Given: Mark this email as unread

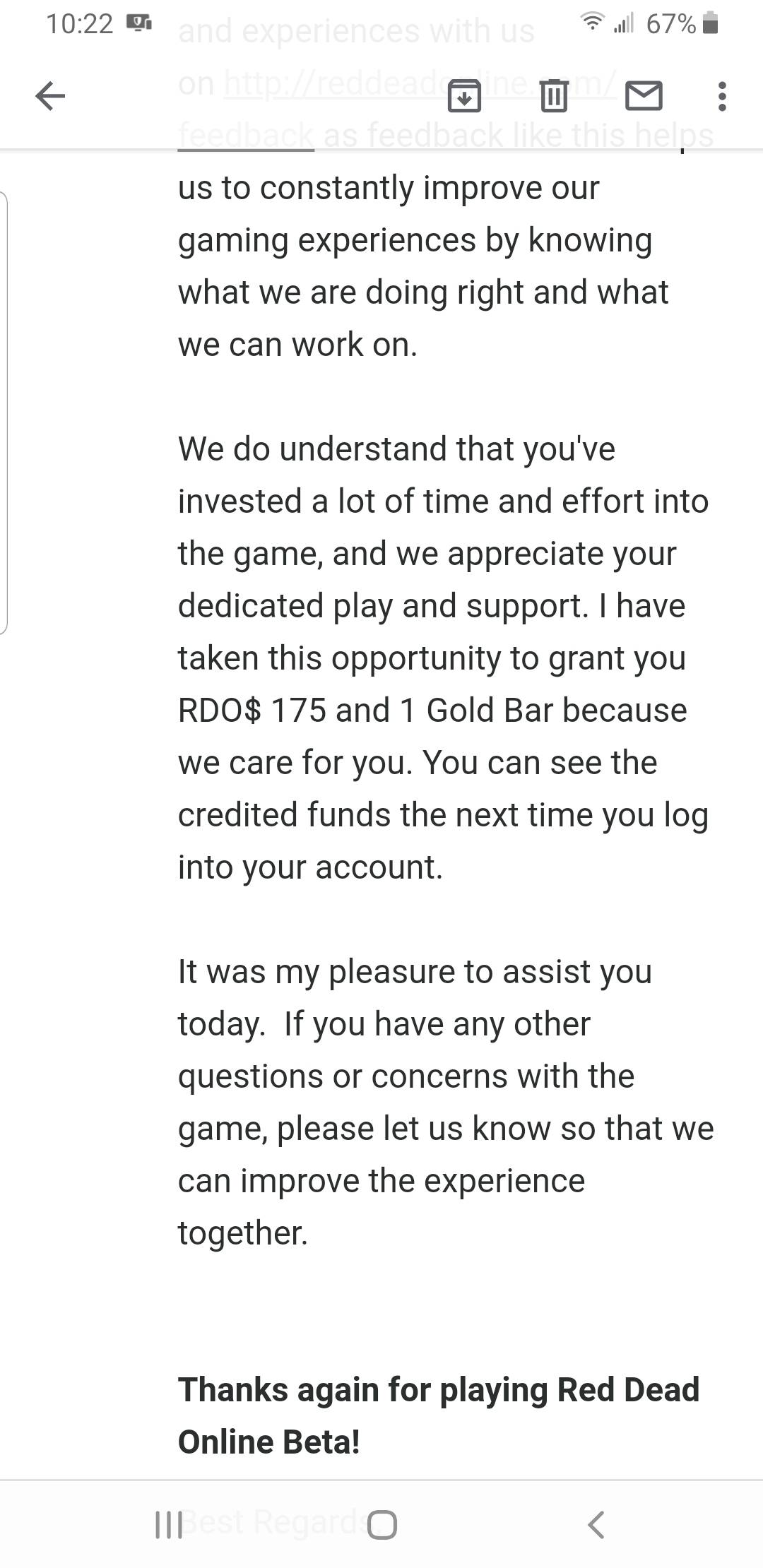Looking at the screenshot, I should point(644,96).
